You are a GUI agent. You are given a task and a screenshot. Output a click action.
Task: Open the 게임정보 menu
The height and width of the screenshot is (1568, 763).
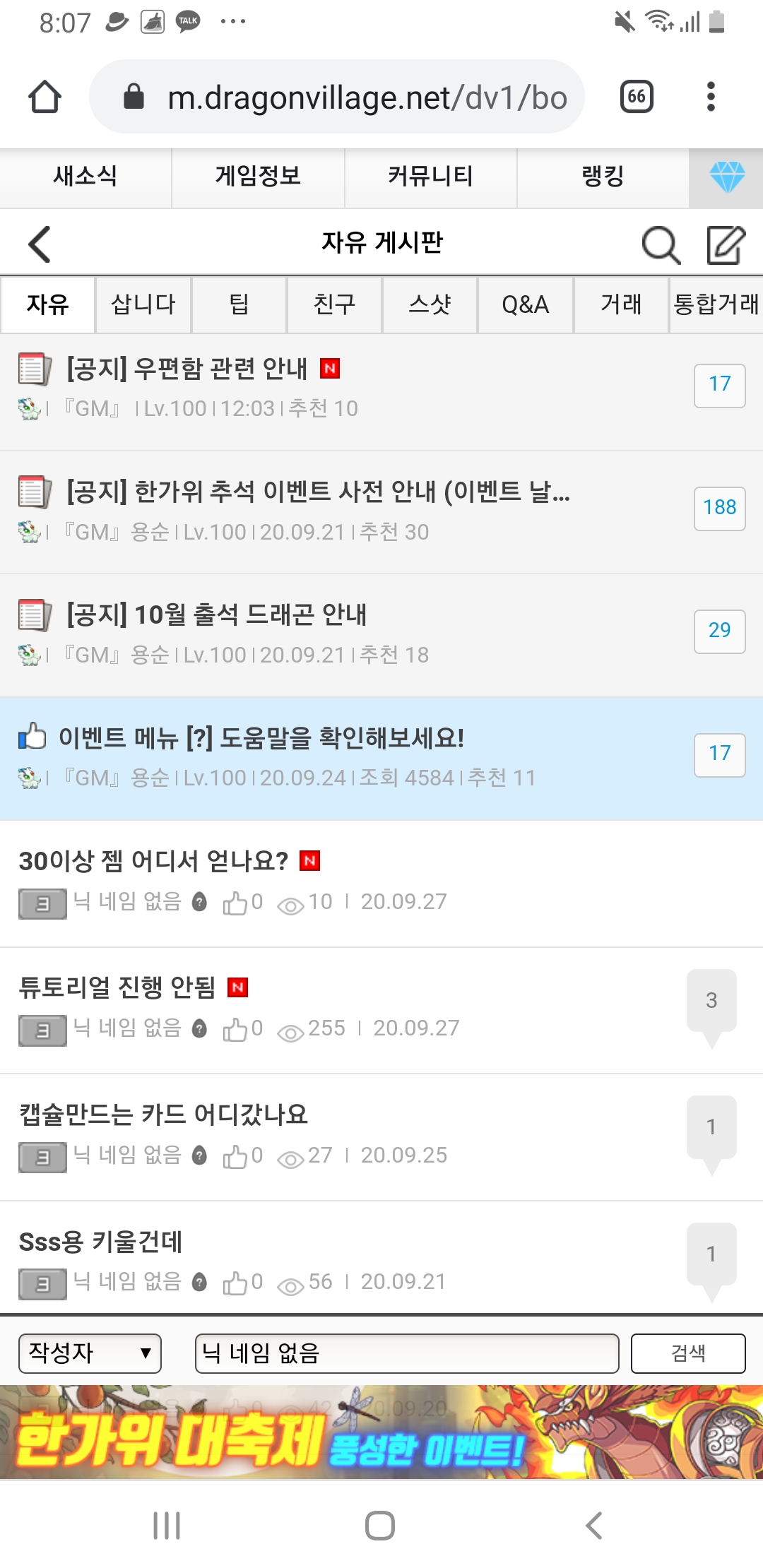click(258, 176)
